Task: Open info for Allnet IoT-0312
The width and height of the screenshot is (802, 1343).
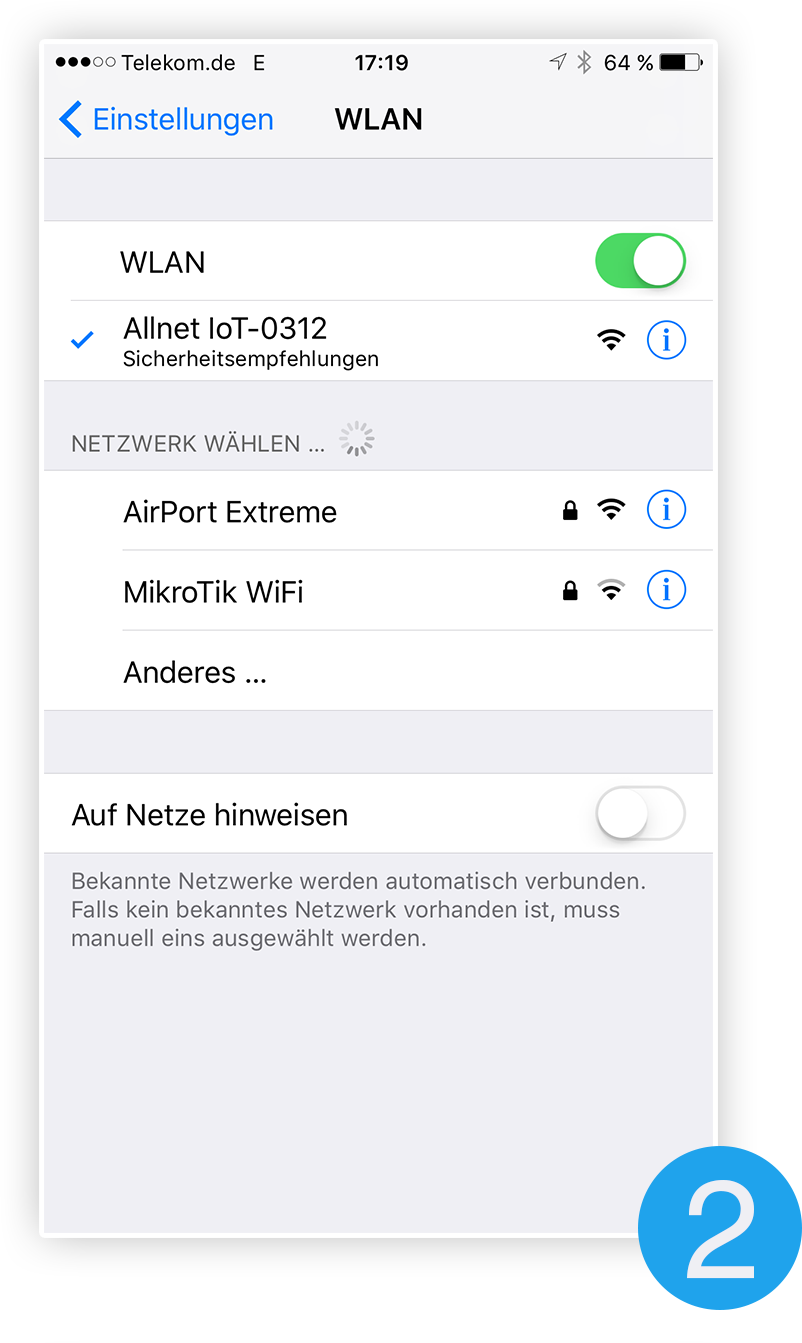Action: click(666, 341)
